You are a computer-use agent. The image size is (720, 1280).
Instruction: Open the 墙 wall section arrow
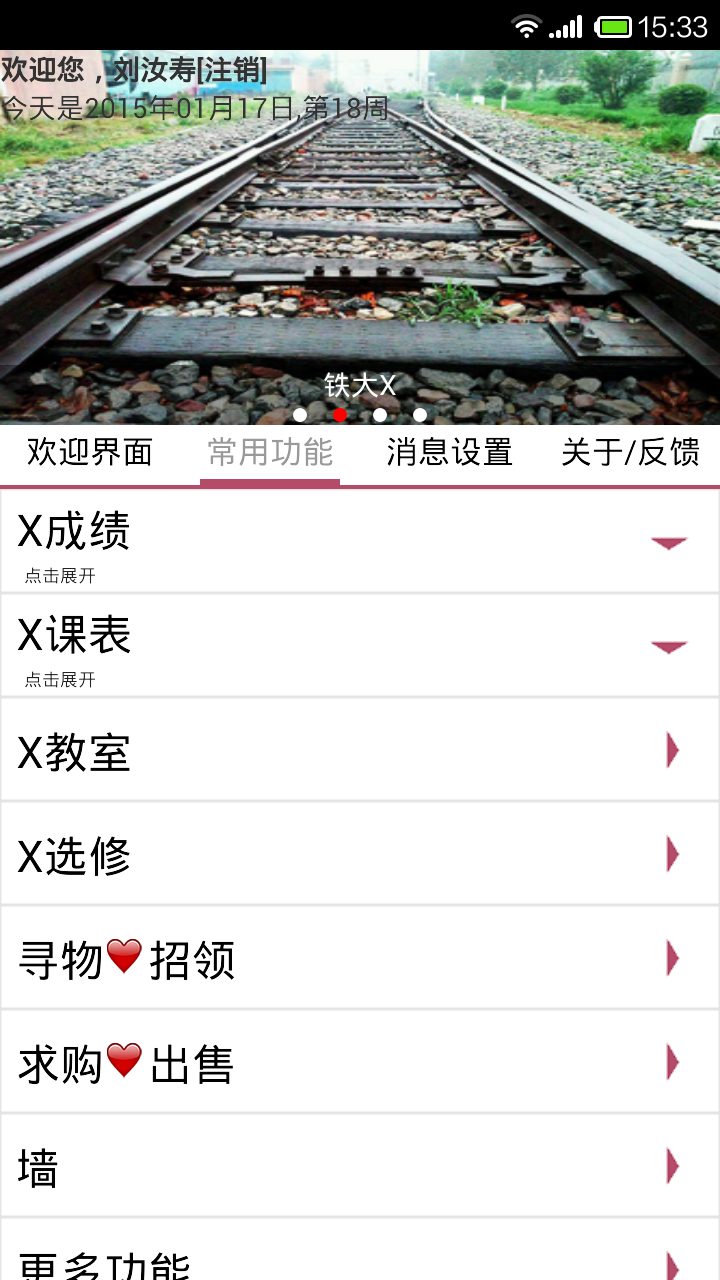pyautogui.click(x=674, y=1166)
